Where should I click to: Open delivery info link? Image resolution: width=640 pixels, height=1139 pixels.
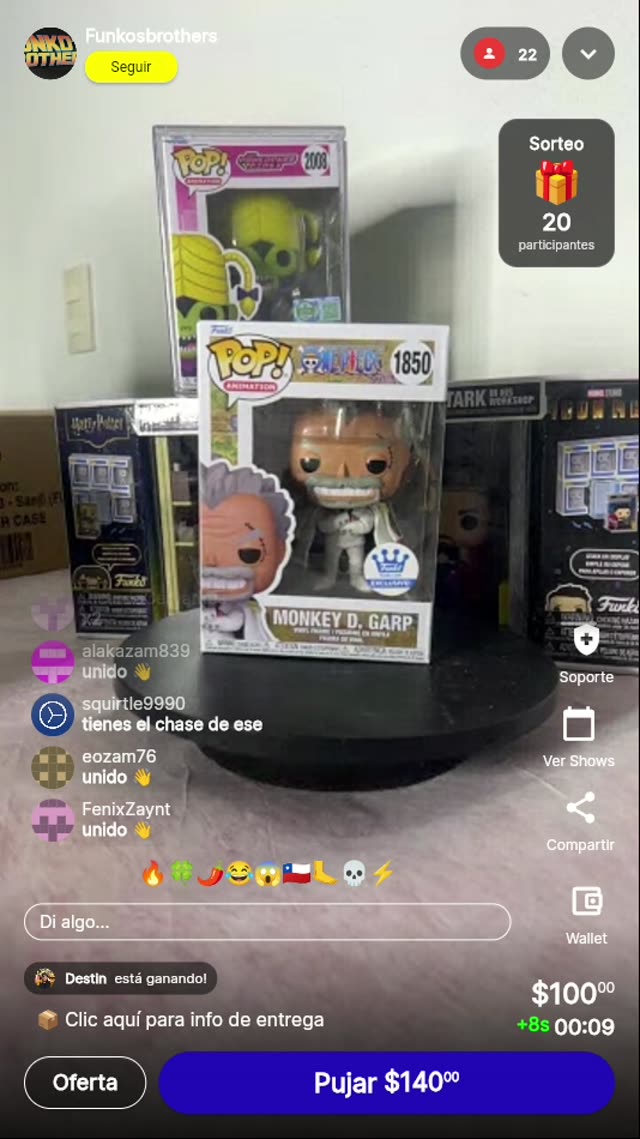(194, 1020)
